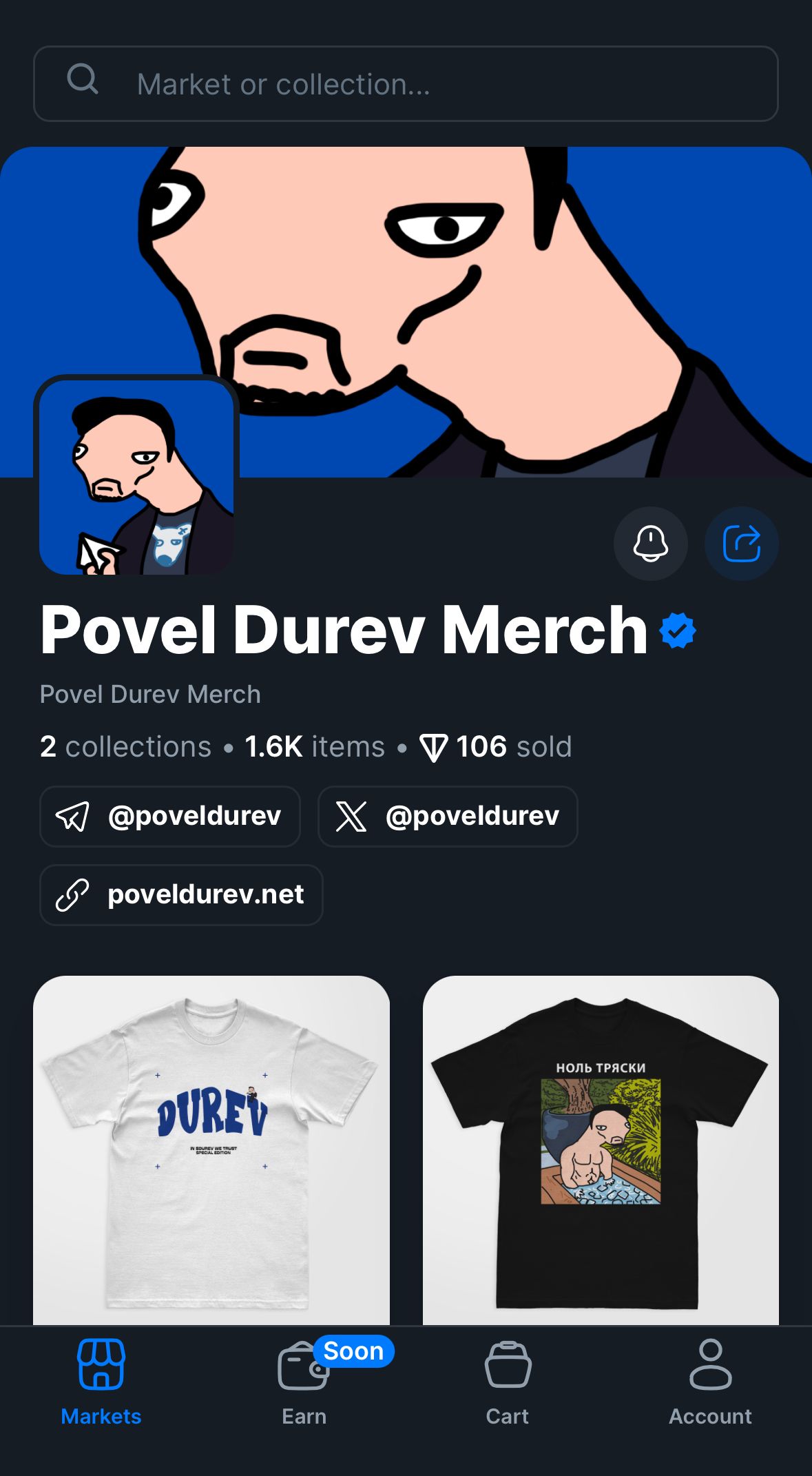
Task: Share the Povel Durev Merch page
Action: tap(741, 544)
